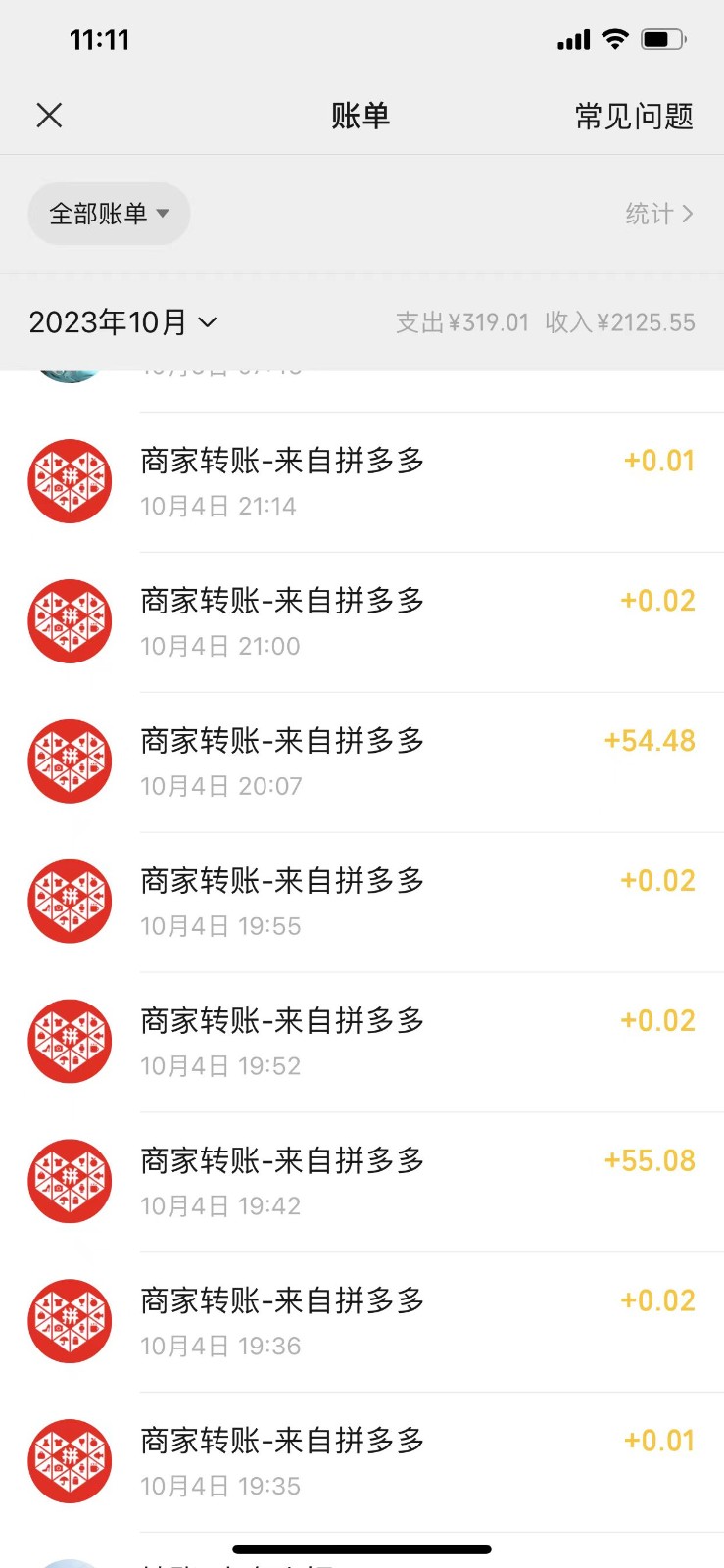Tap Pinduoduo logo on the 19:36 transfer

pyautogui.click(x=69, y=1321)
